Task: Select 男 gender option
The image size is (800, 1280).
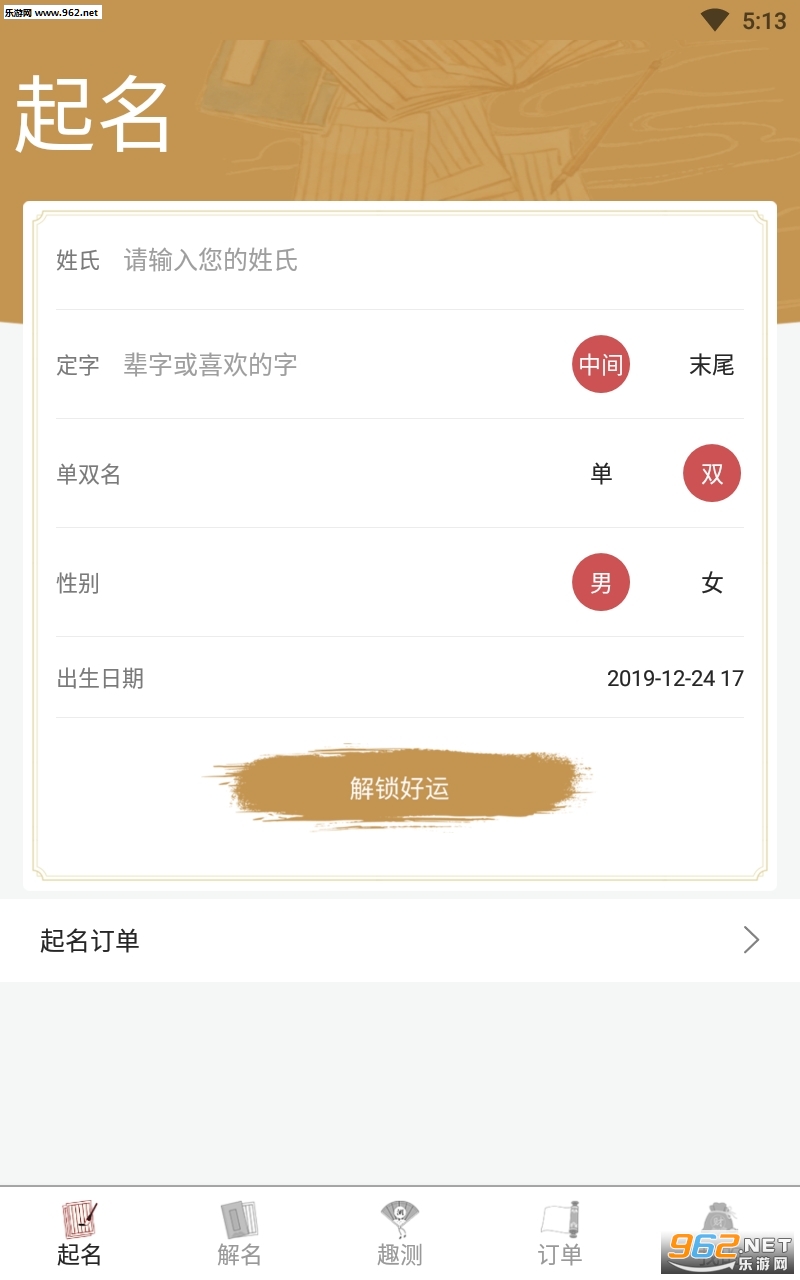Action: coord(601,582)
